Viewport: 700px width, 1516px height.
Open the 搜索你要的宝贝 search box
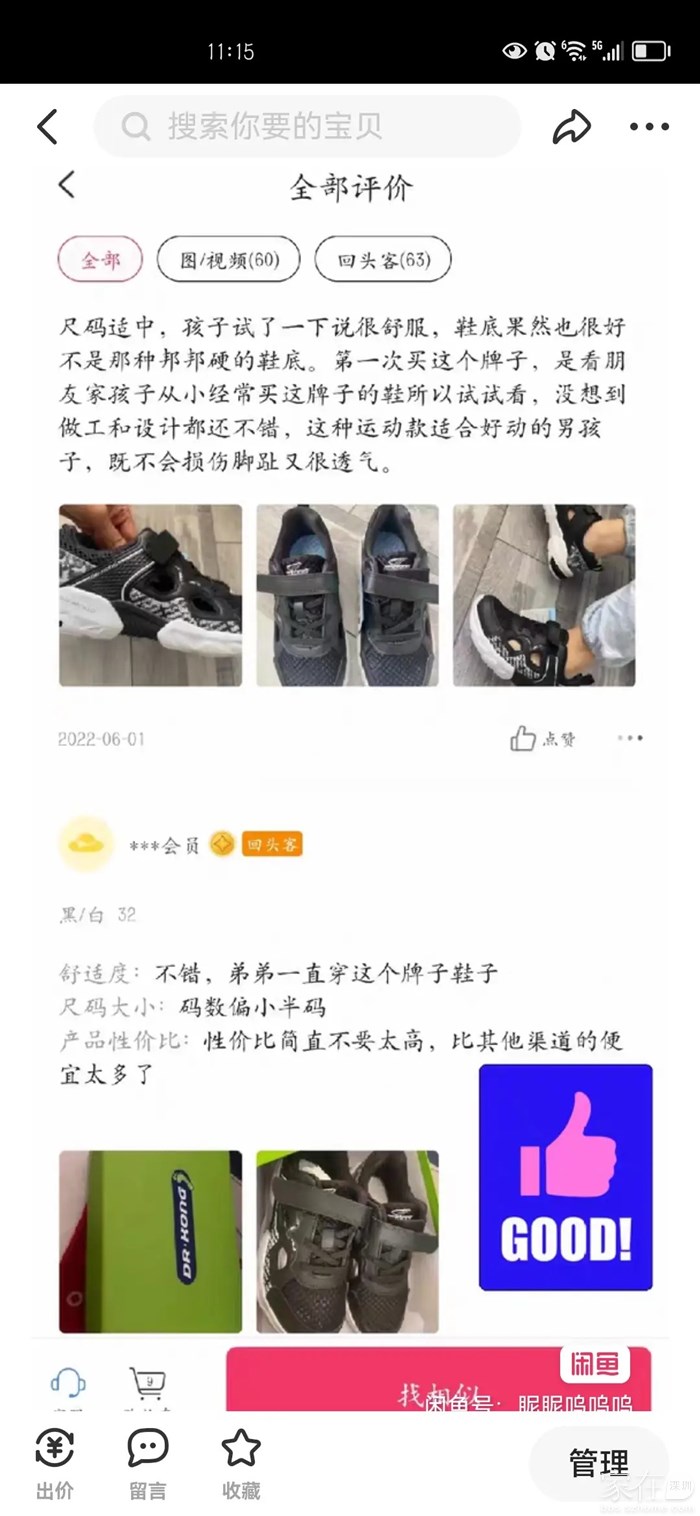pos(306,127)
